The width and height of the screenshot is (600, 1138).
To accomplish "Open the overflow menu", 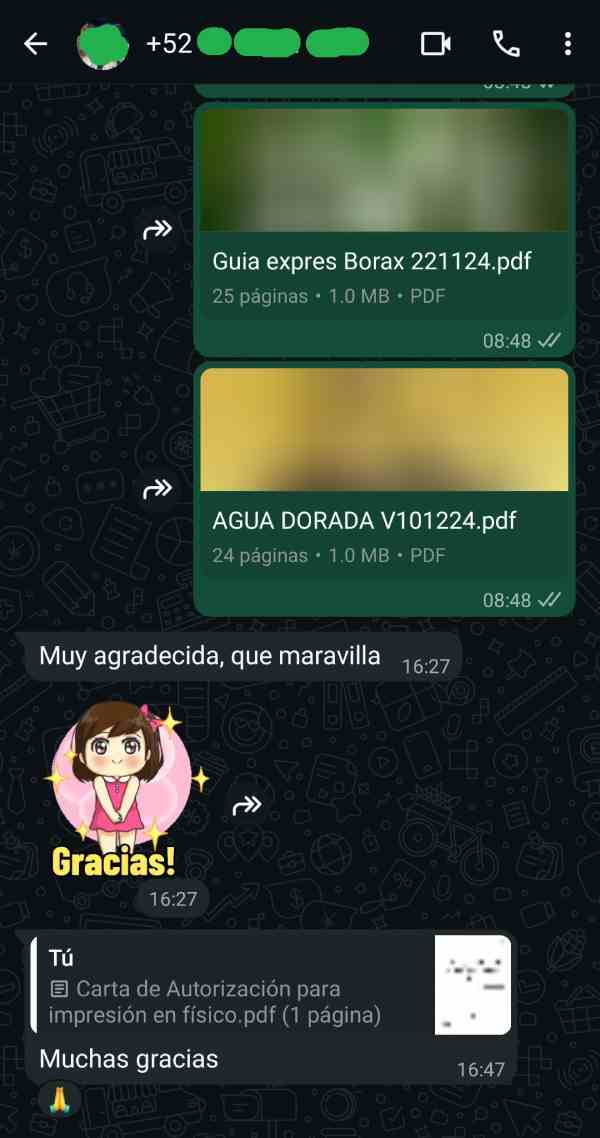I will (567, 44).
